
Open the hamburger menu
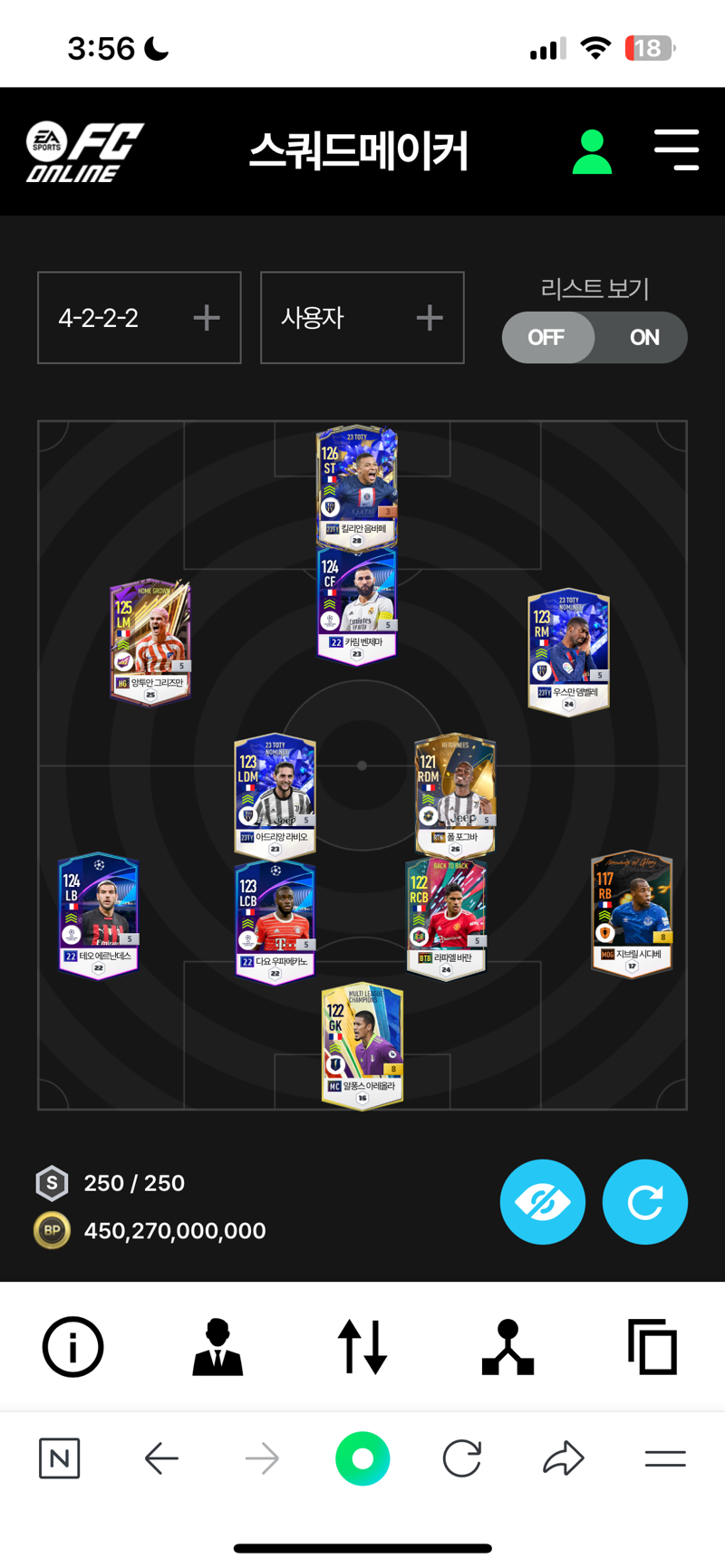(x=676, y=150)
